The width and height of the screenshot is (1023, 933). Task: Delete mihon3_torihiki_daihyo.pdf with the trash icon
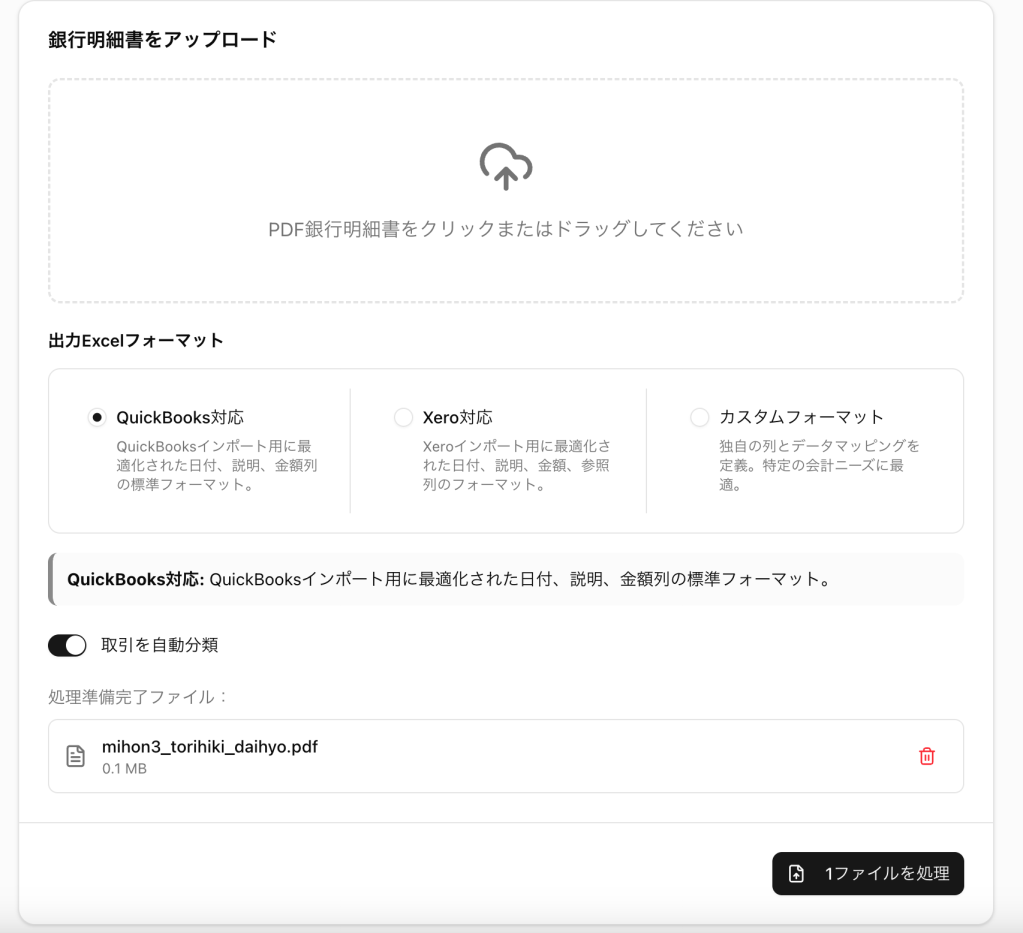pos(926,757)
